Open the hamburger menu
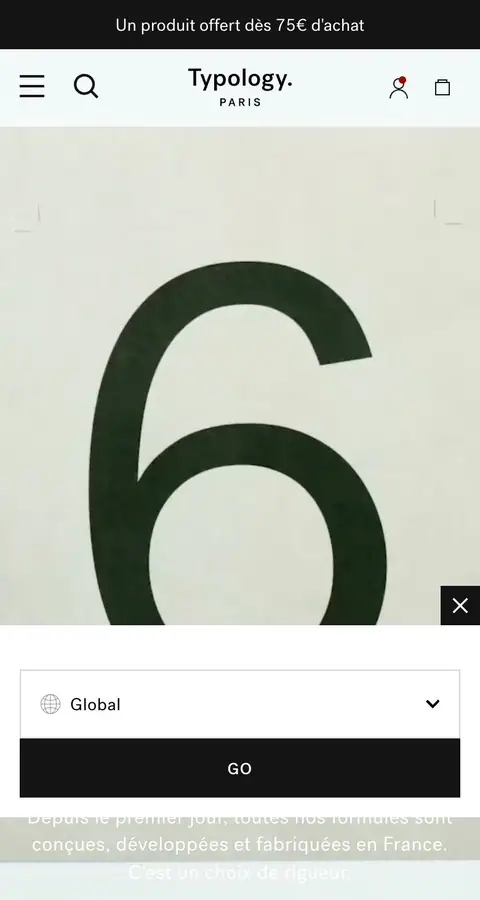Viewport: 480px width, 900px height. click(x=32, y=87)
